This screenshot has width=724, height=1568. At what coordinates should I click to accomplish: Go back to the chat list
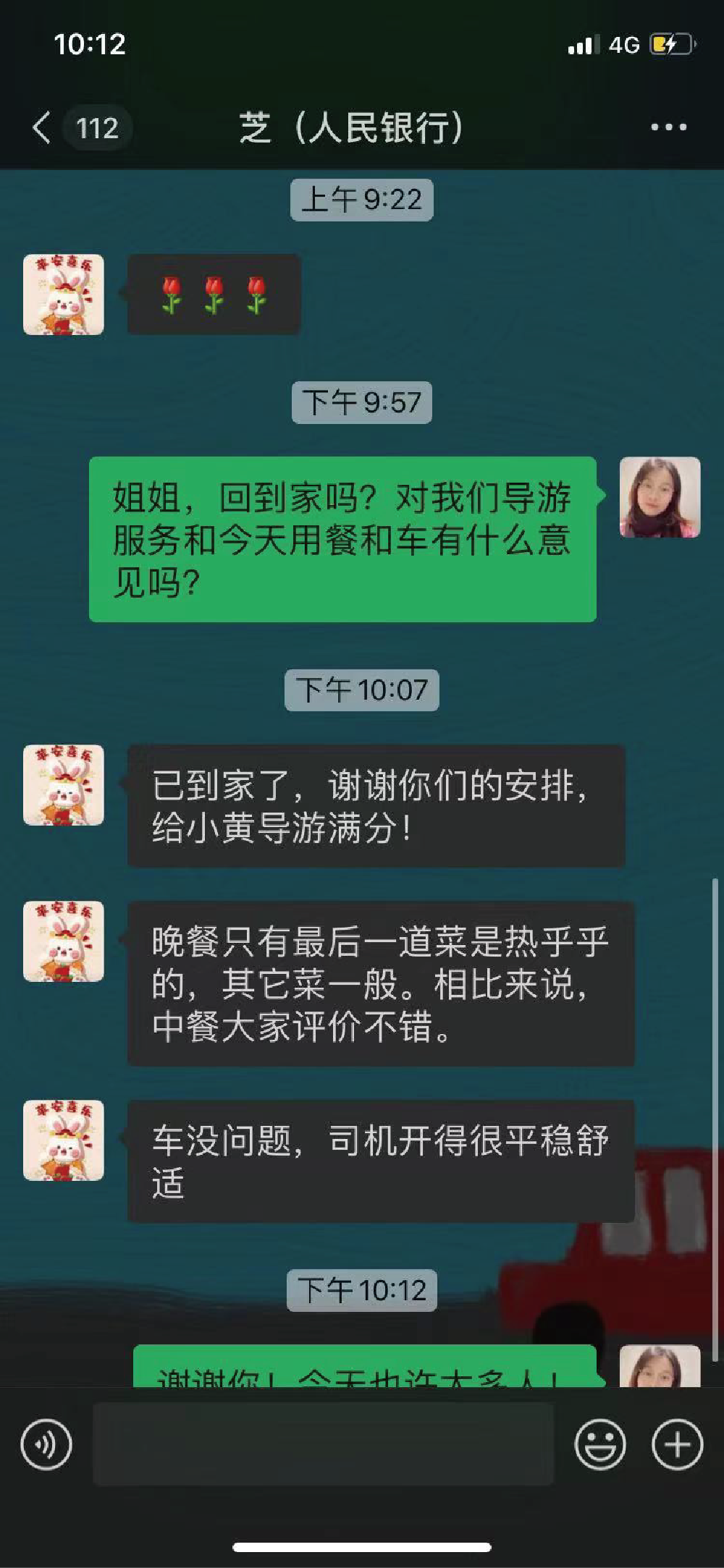click(x=43, y=128)
